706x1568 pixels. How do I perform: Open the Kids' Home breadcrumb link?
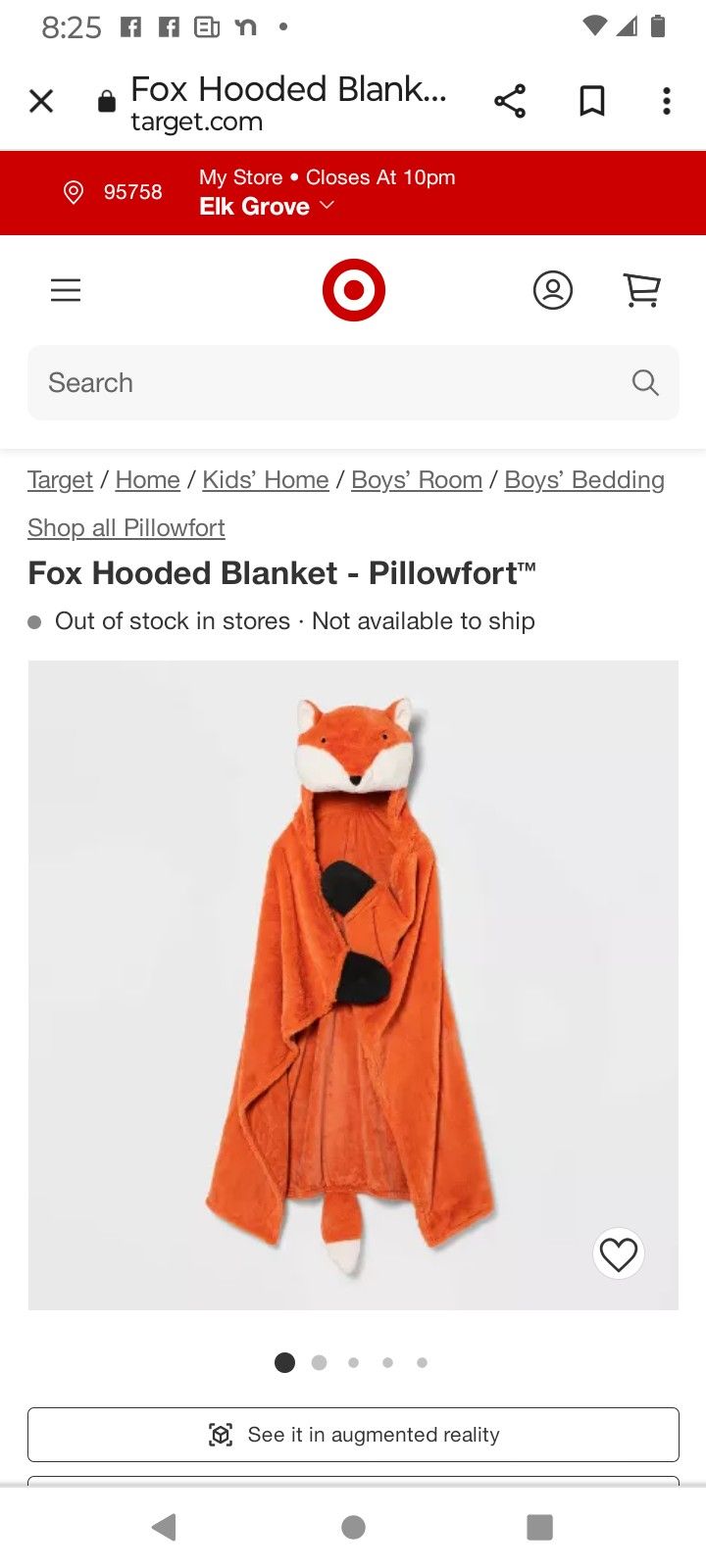pos(266,480)
